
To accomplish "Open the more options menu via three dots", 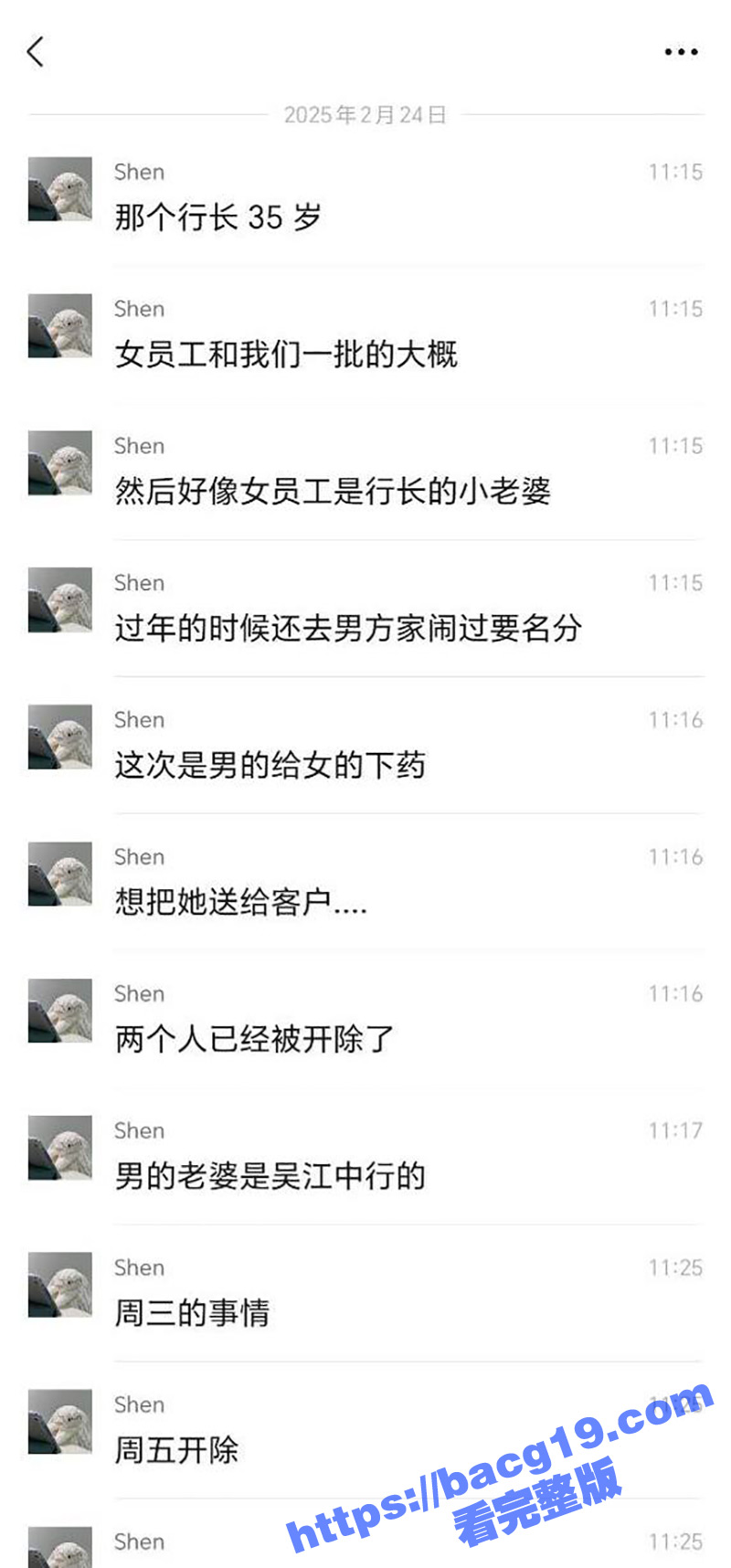I will (x=680, y=52).
